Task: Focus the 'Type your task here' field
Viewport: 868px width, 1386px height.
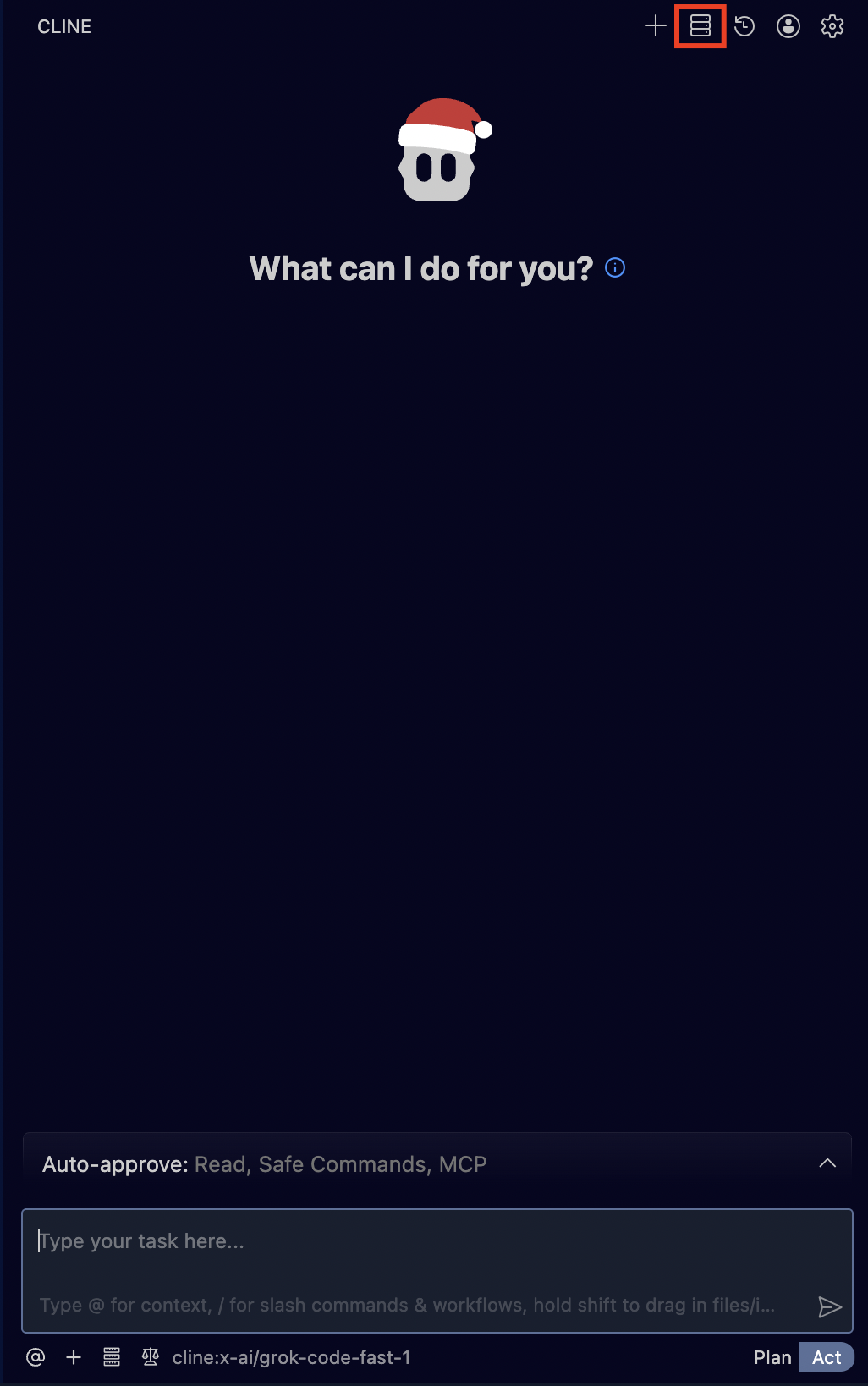Action: click(x=423, y=1241)
